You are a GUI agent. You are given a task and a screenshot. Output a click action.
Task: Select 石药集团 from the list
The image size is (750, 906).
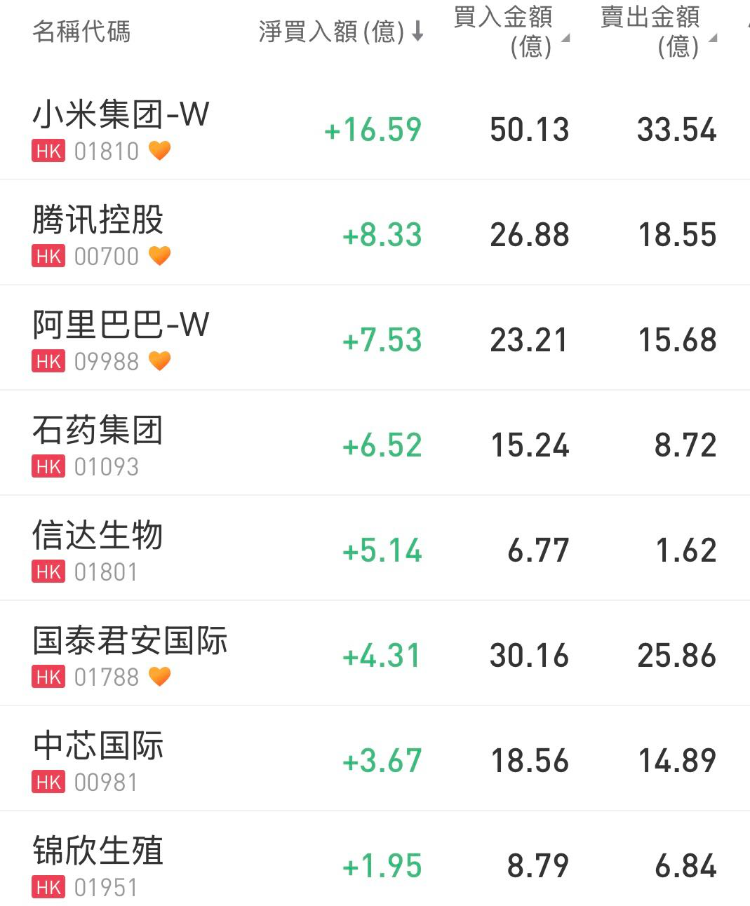pyautogui.click(x=98, y=431)
